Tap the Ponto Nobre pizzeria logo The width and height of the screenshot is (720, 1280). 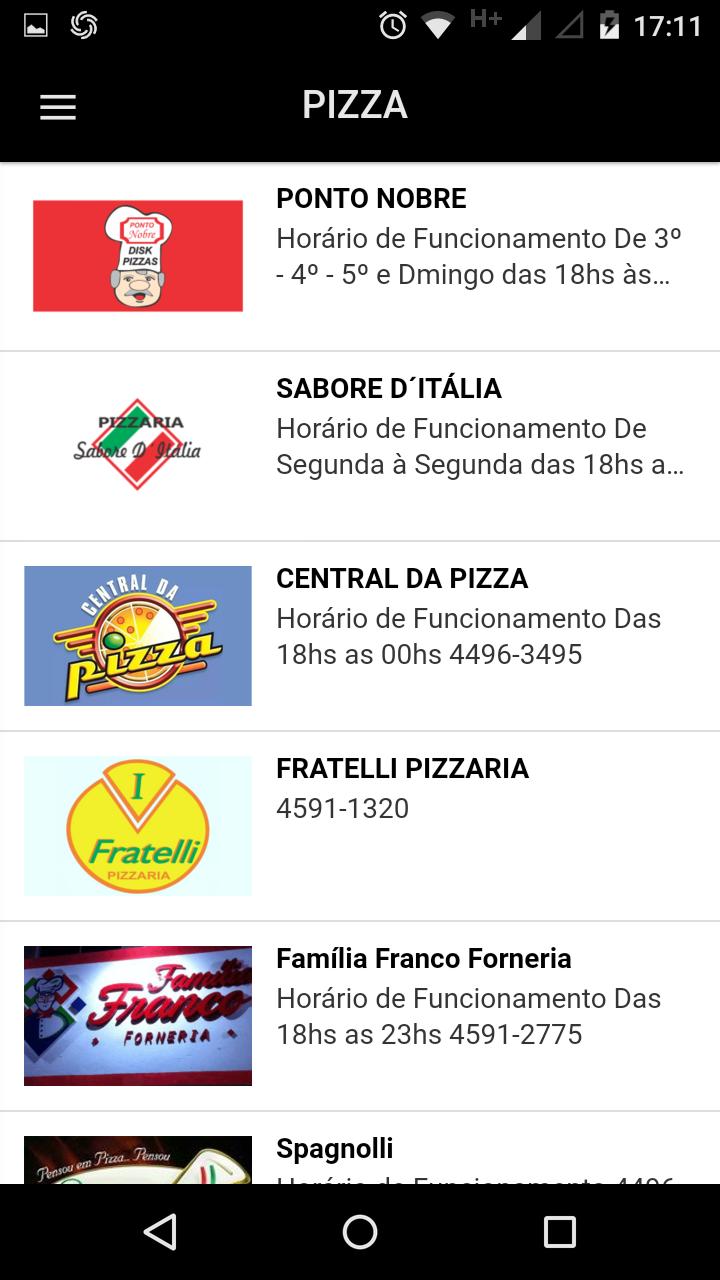[137, 256]
